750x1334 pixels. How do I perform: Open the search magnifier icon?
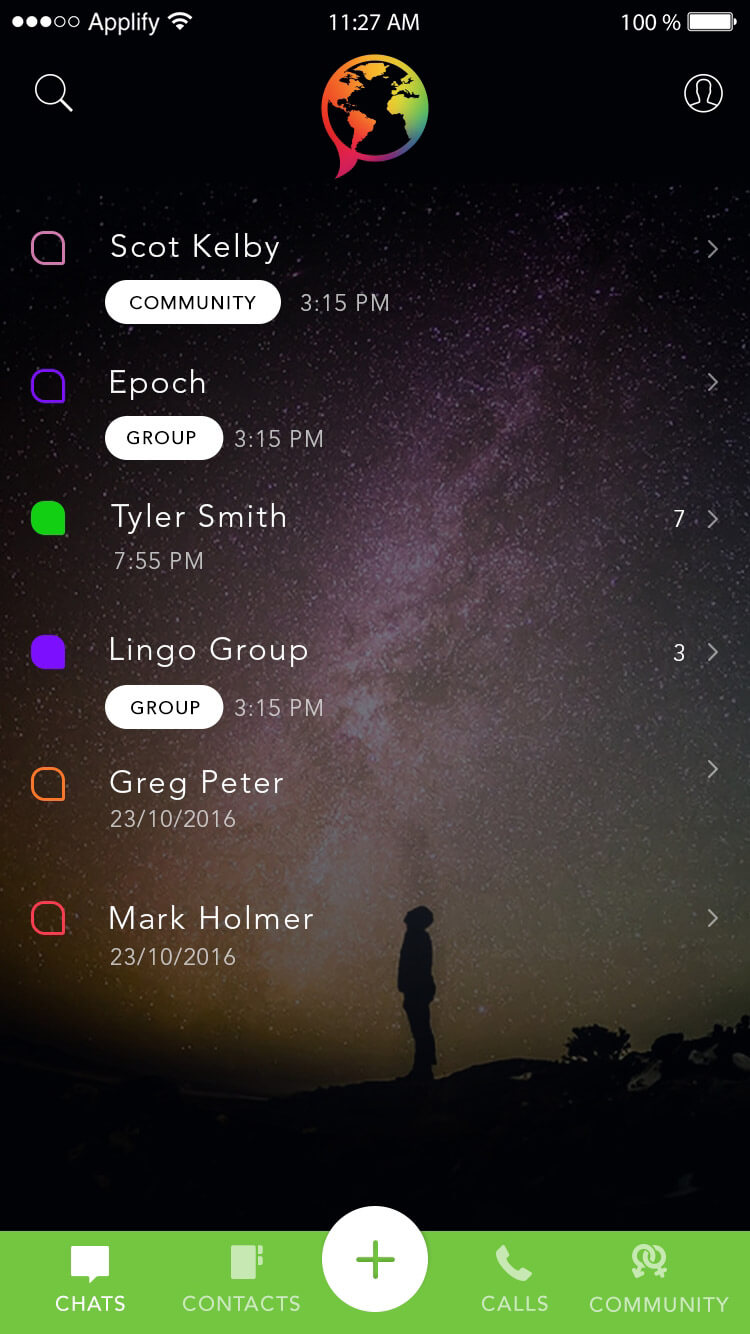click(53, 93)
